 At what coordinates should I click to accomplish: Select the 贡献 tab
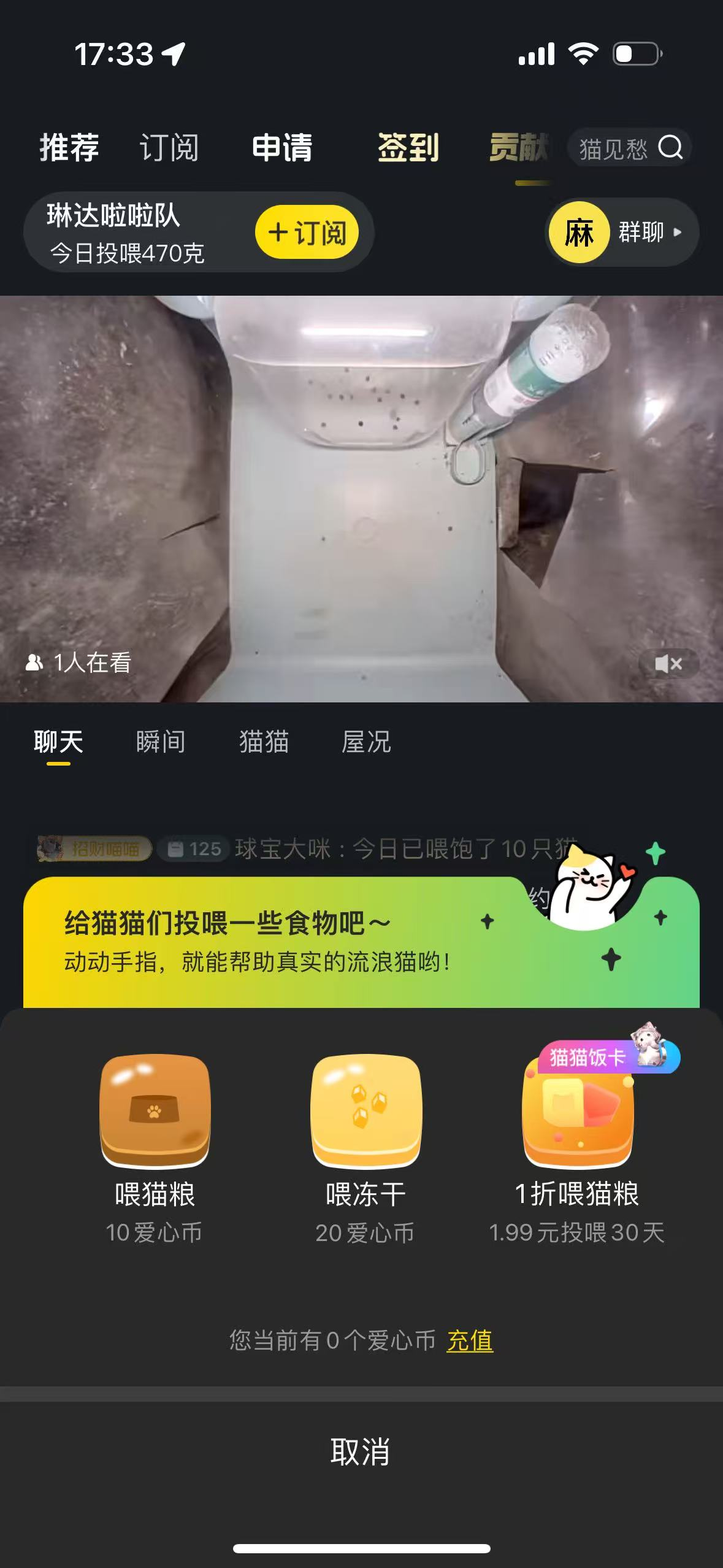[519, 148]
